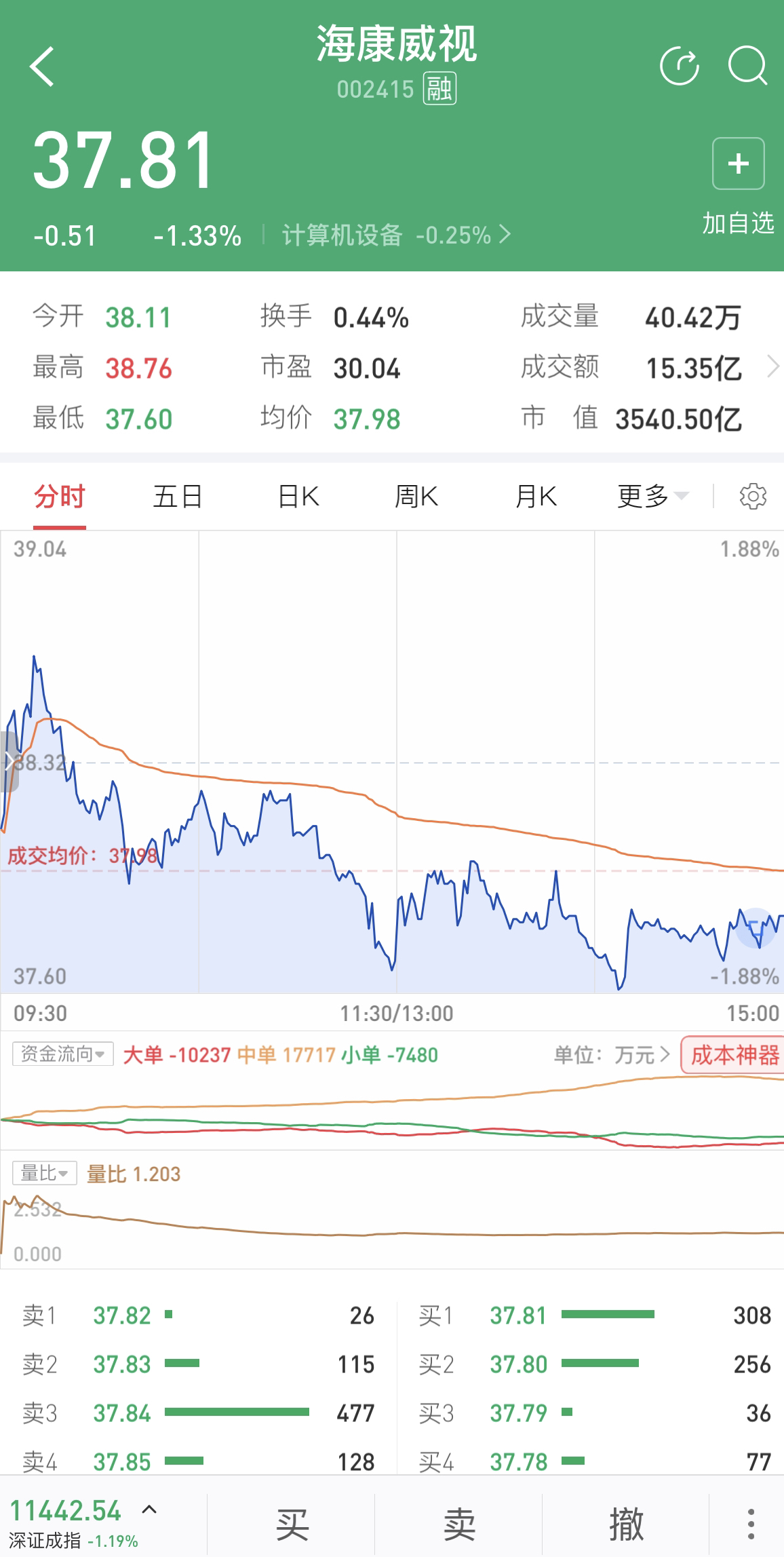Tap the 撤 cancel order button

(x=626, y=1524)
